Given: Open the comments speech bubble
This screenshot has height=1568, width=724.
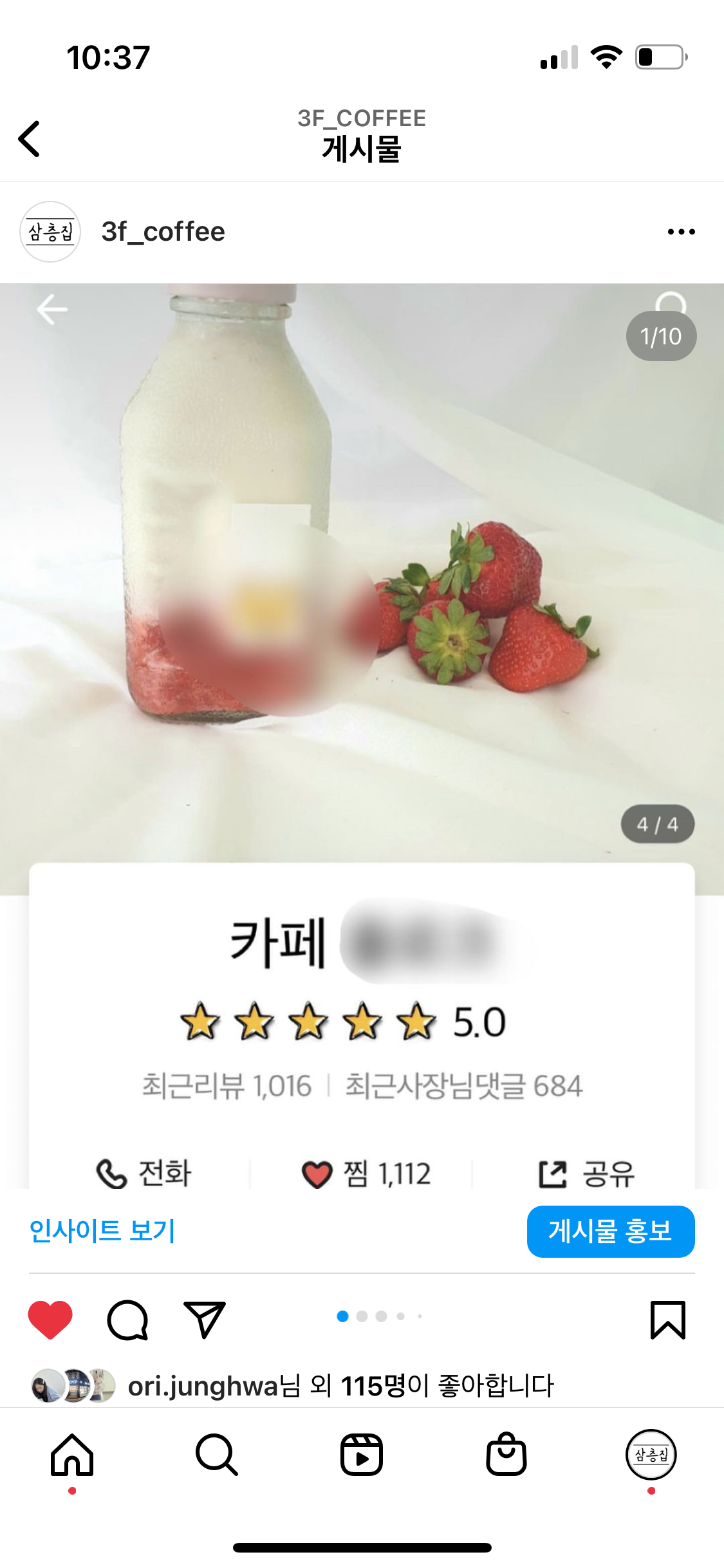Looking at the screenshot, I should [x=127, y=1320].
